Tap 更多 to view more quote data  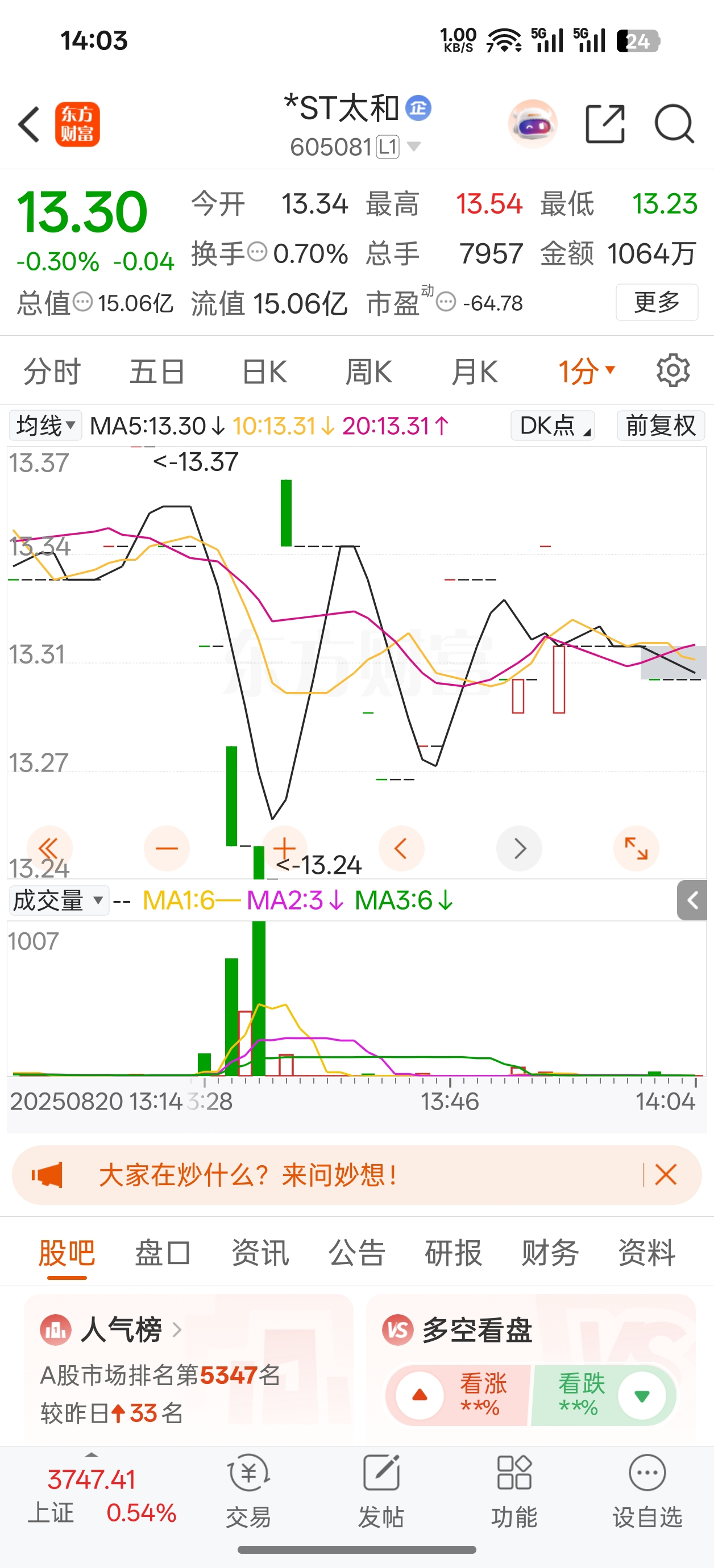(656, 302)
